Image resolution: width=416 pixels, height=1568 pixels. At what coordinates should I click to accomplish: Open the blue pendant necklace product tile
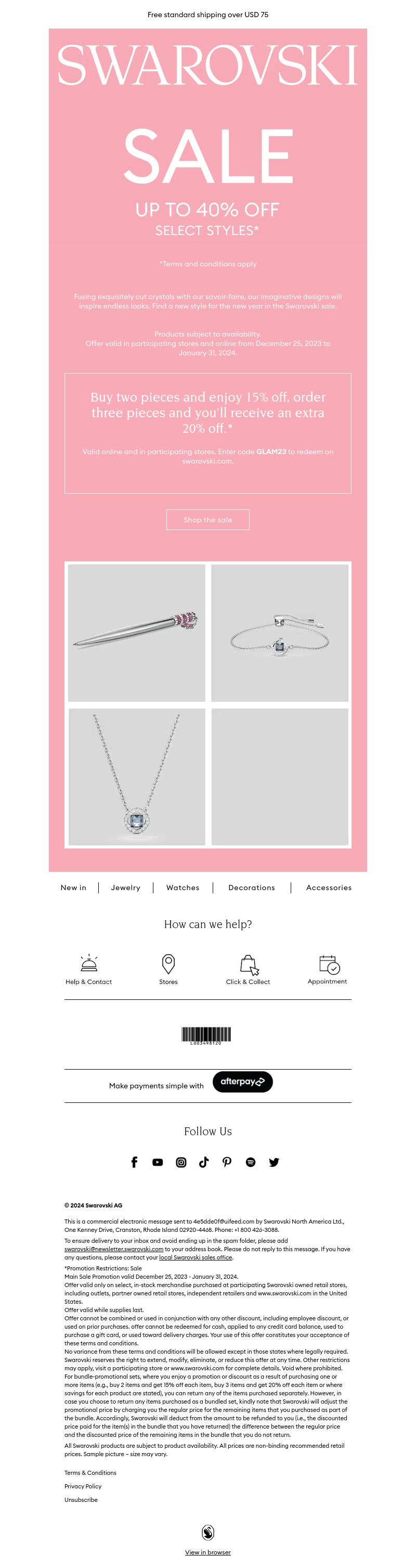pos(136,776)
